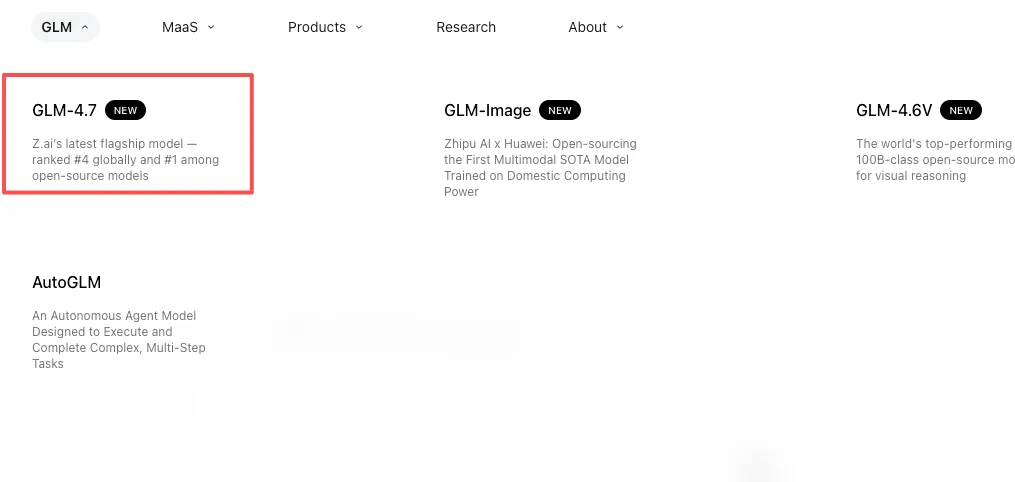Expand the About menu
Screen dimensions: 1015x482
(596, 27)
